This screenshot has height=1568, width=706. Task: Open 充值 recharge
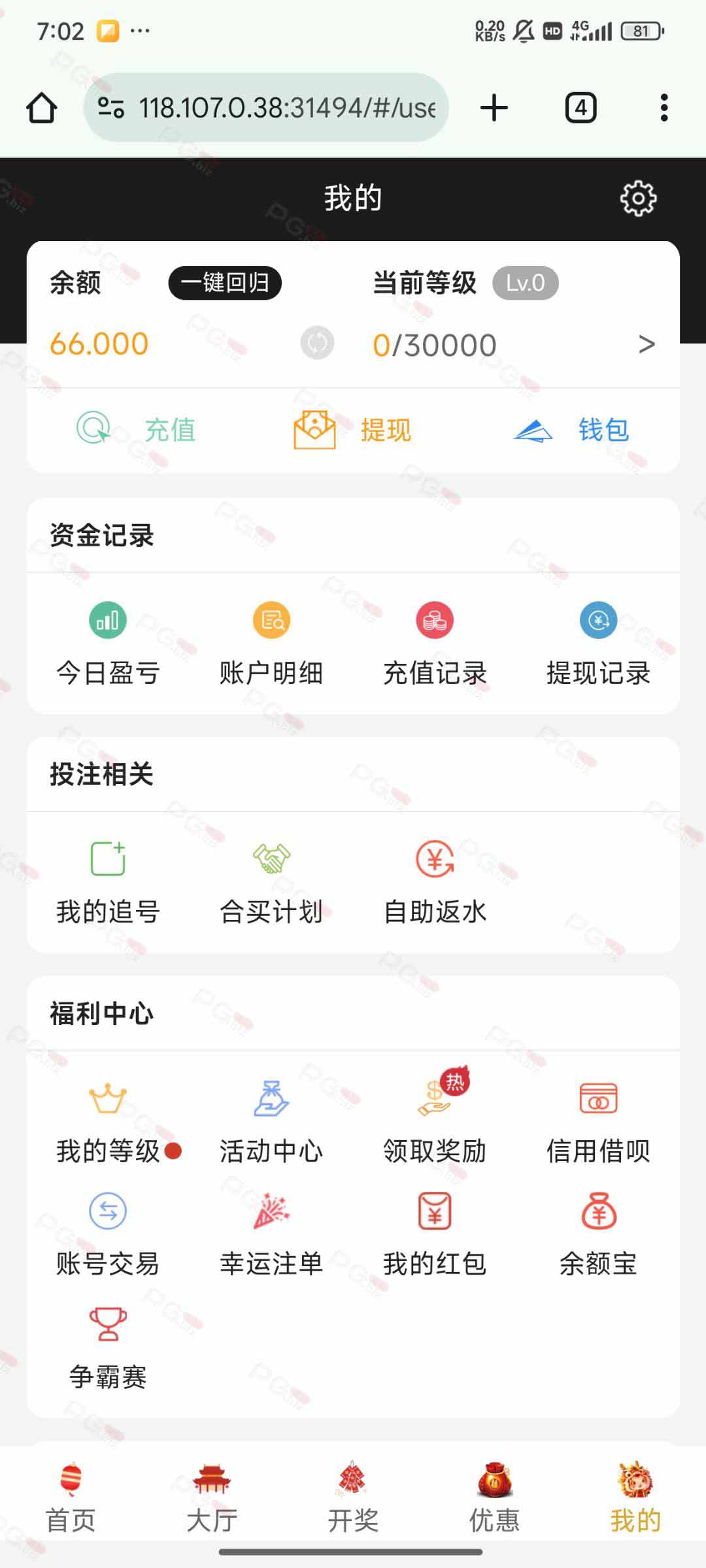(x=136, y=429)
